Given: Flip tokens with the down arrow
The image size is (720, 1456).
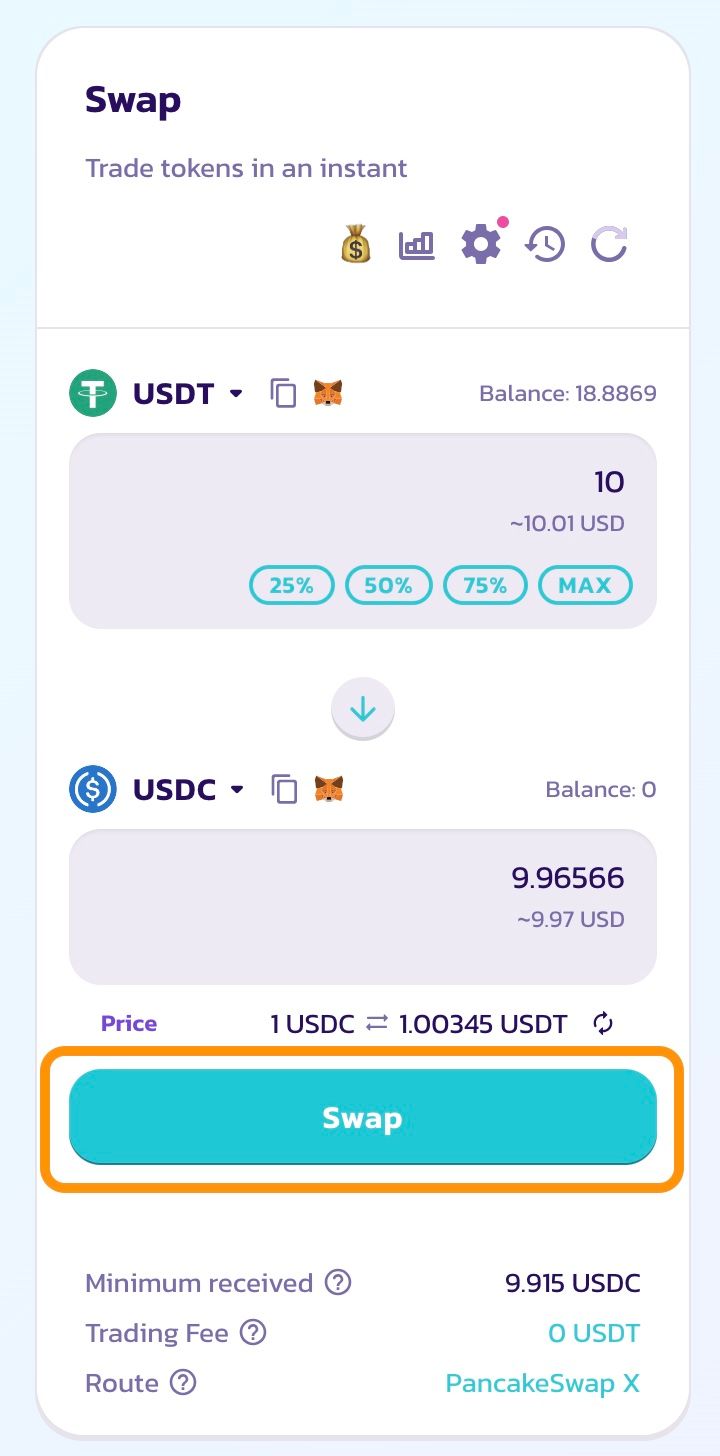Looking at the screenshot, I should 363,710.
